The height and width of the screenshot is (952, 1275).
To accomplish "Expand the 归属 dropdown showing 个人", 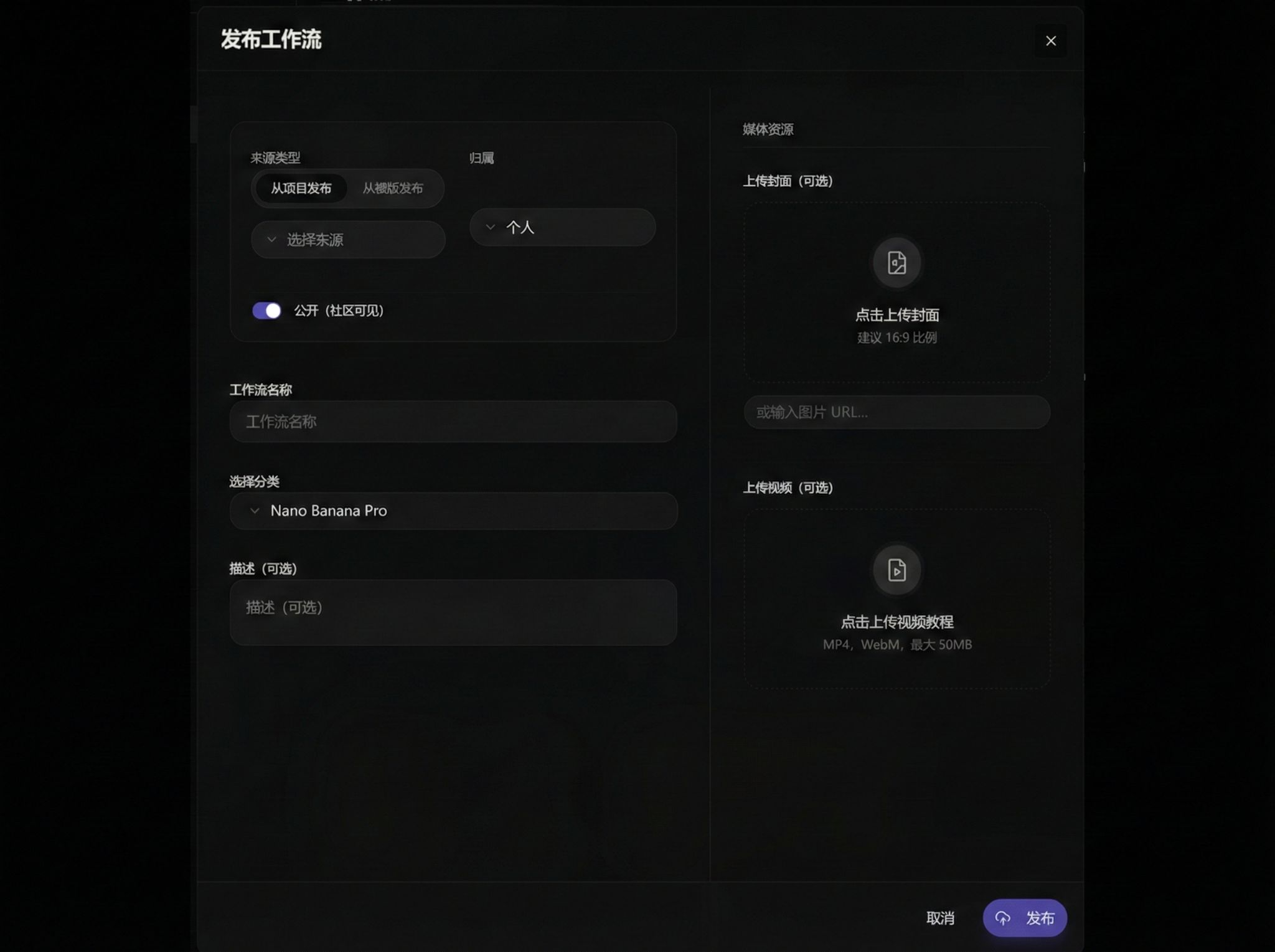I will (562, 227).
